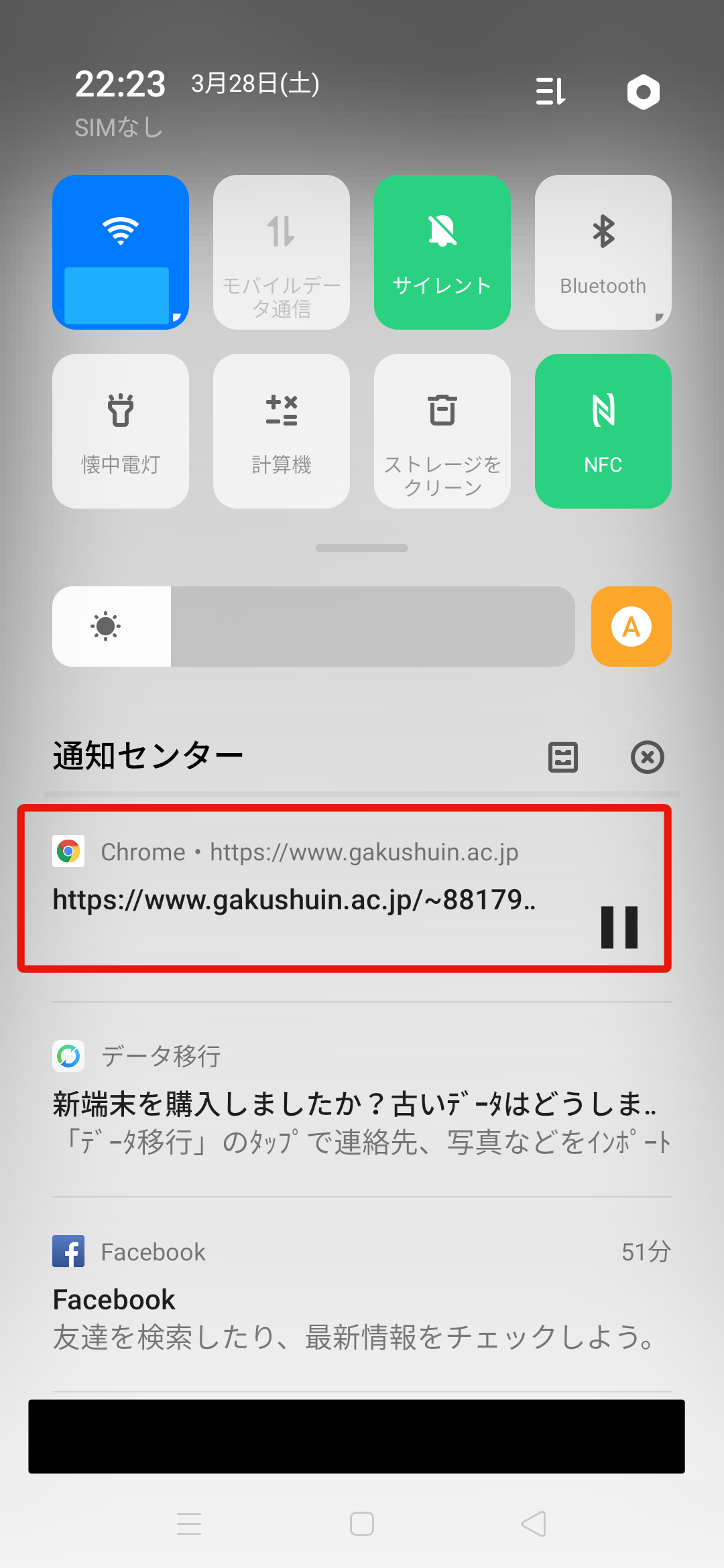
Task: Open the Facebook notification
Action: (x=362, y=1294)
